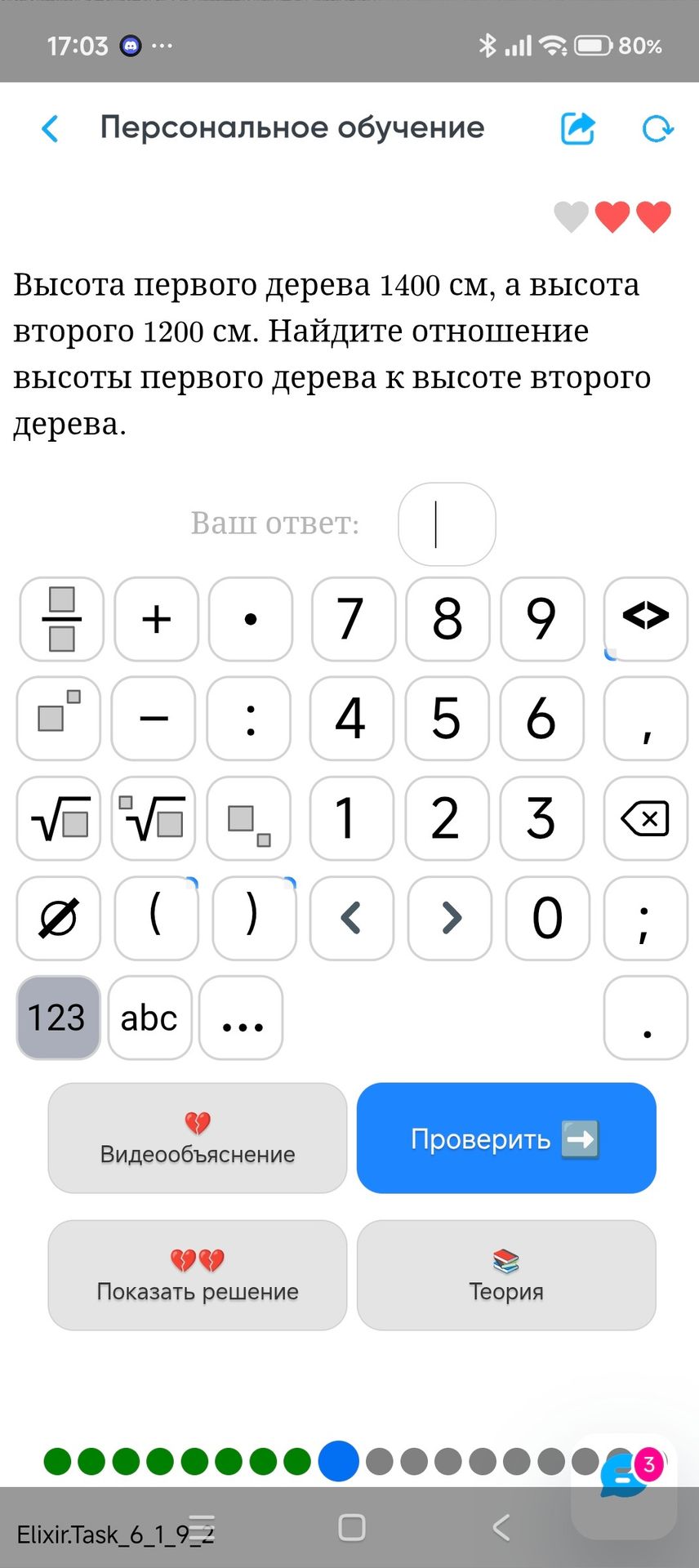Insert the empty set symbol
The image size is (699, 1568).
(59, 918)
